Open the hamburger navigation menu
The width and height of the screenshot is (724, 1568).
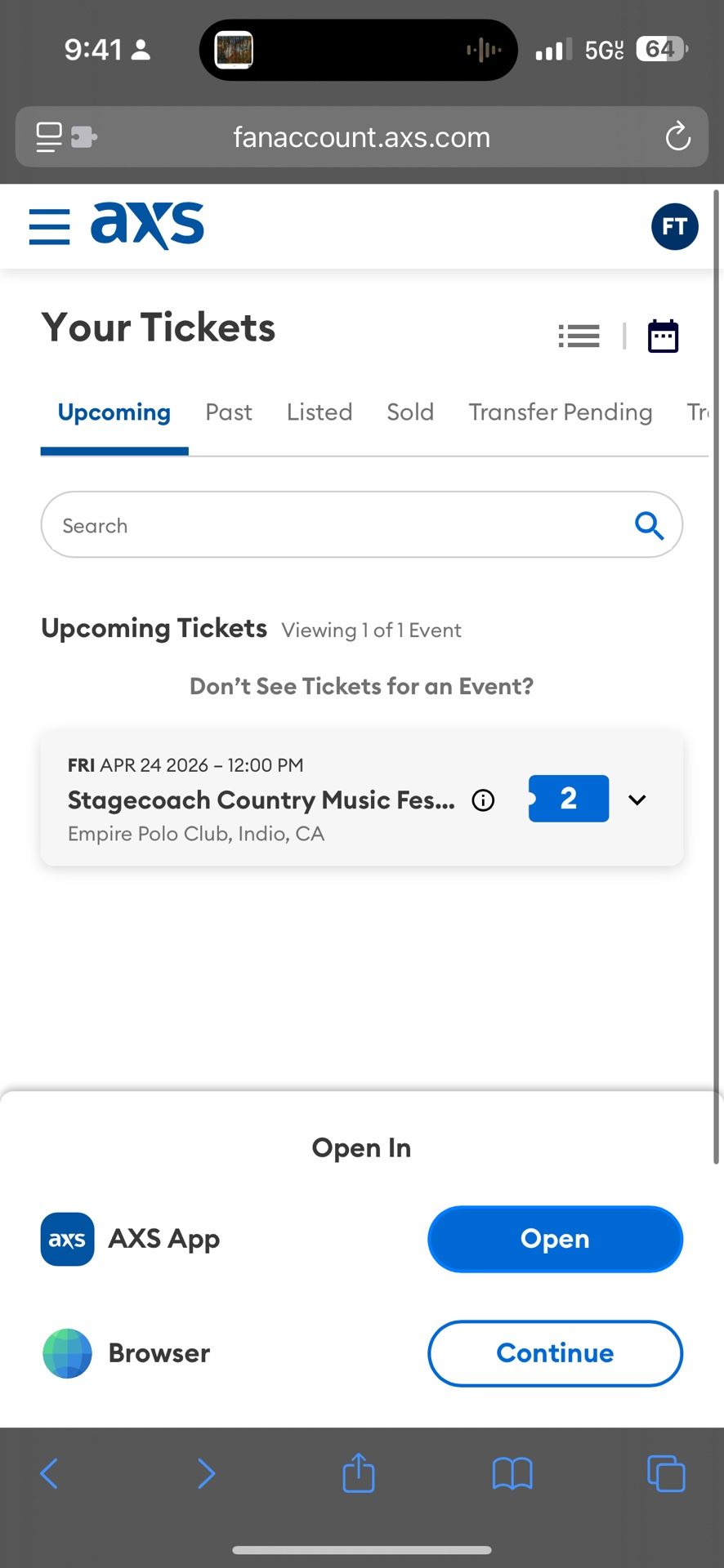pyautogui.click(x=49, y=226)
